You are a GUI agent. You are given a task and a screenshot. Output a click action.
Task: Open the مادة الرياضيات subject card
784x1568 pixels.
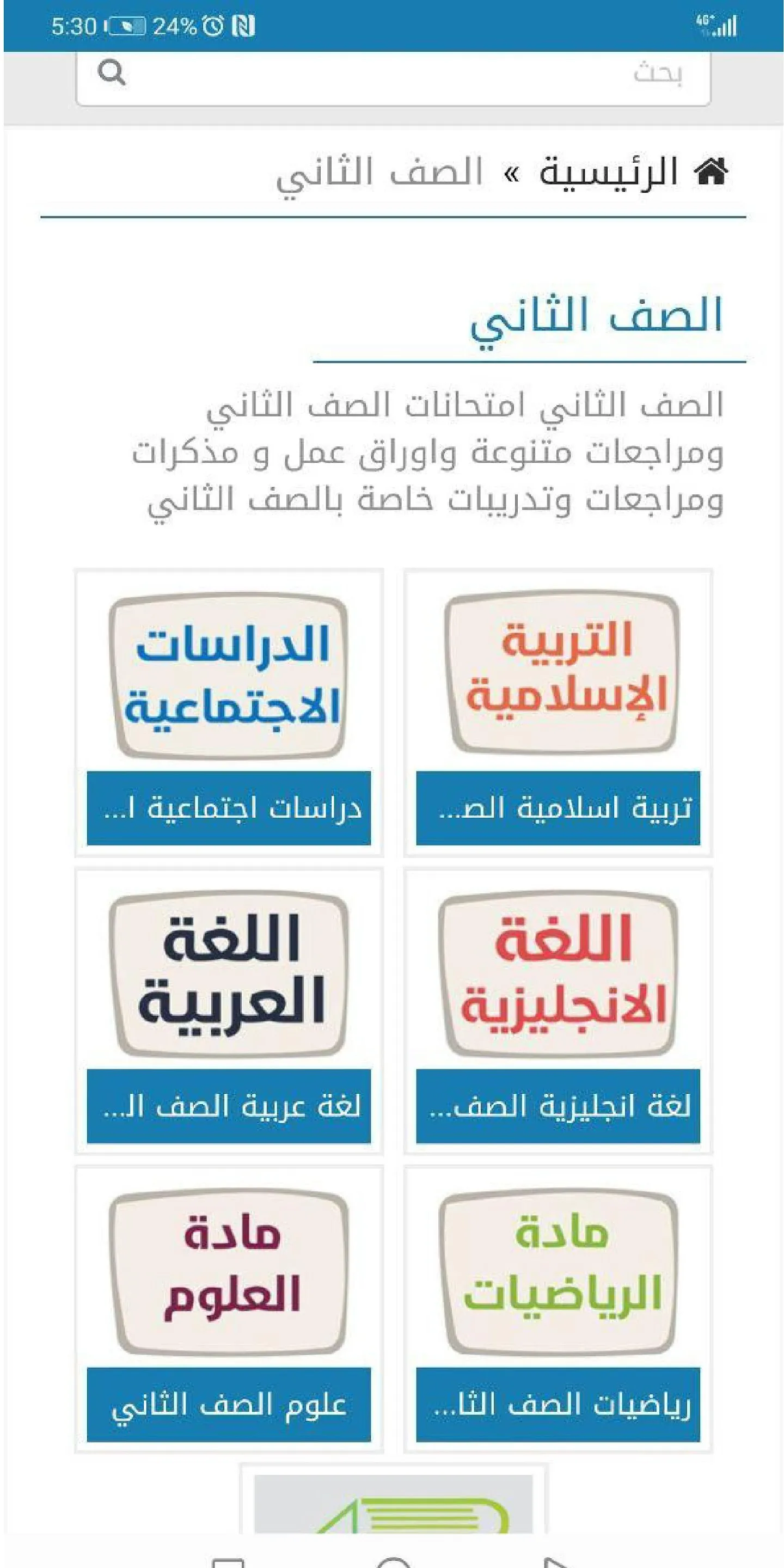click(558, 1309)
